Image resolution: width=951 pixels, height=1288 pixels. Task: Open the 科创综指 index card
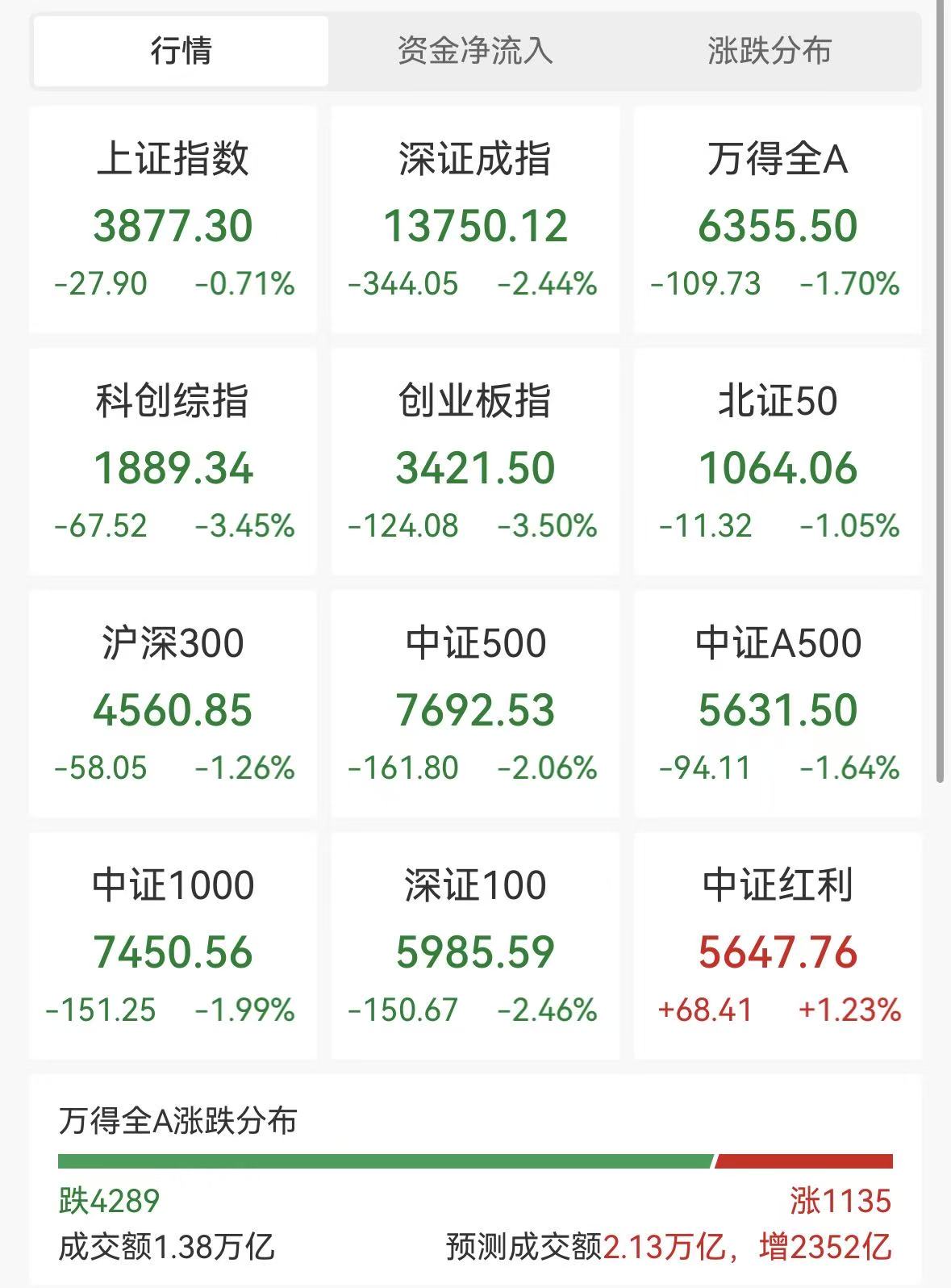[x=173, y=461]
